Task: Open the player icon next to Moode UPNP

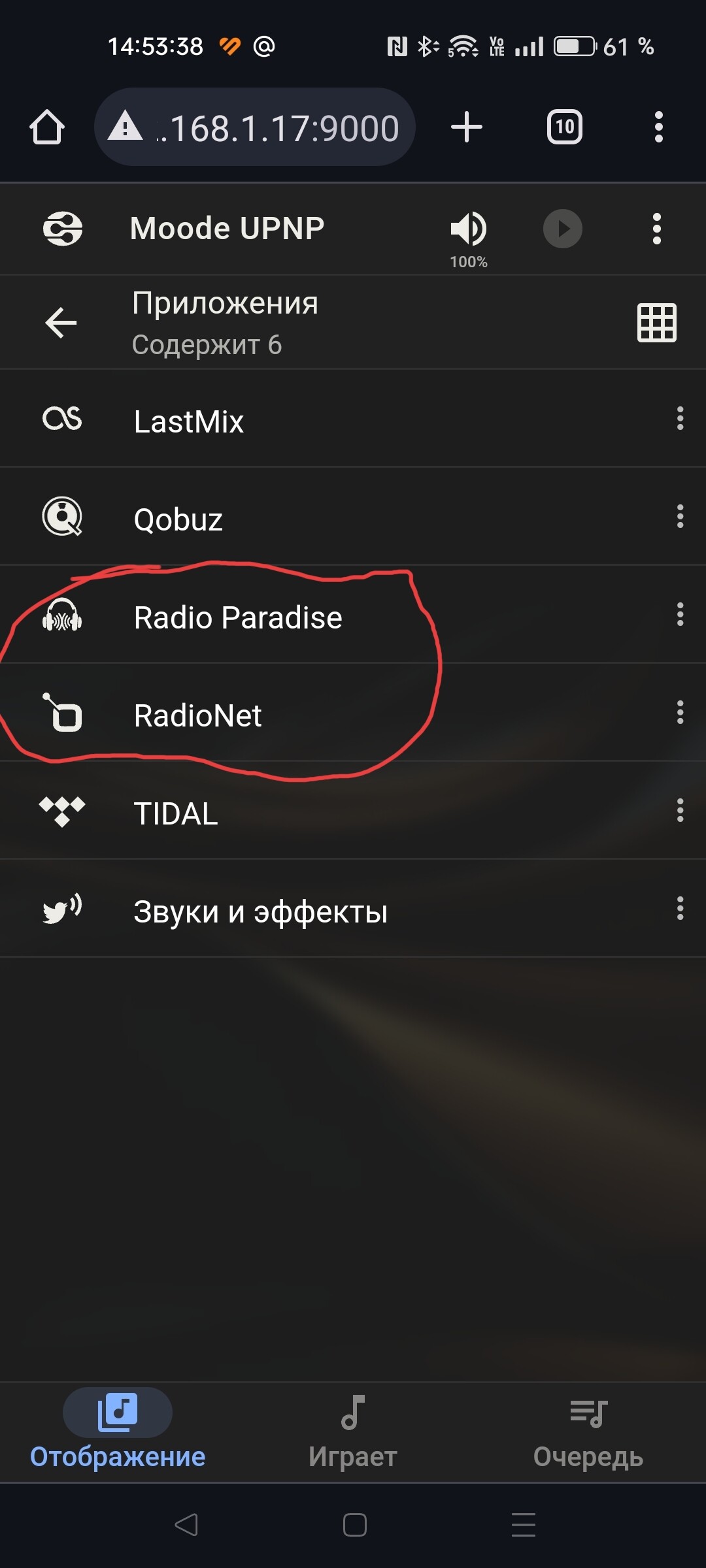Action: (x=63, y=229)
